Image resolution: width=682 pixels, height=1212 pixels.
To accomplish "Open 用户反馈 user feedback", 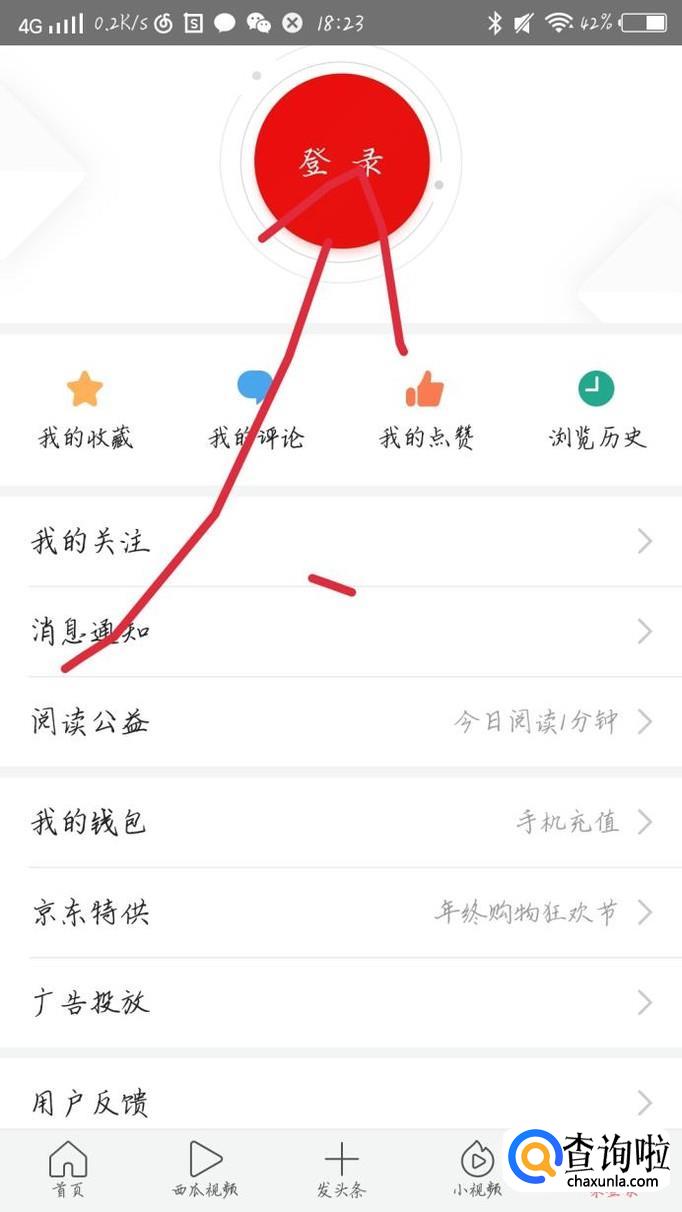I will pyautogui.click(x=341, y=1103).
